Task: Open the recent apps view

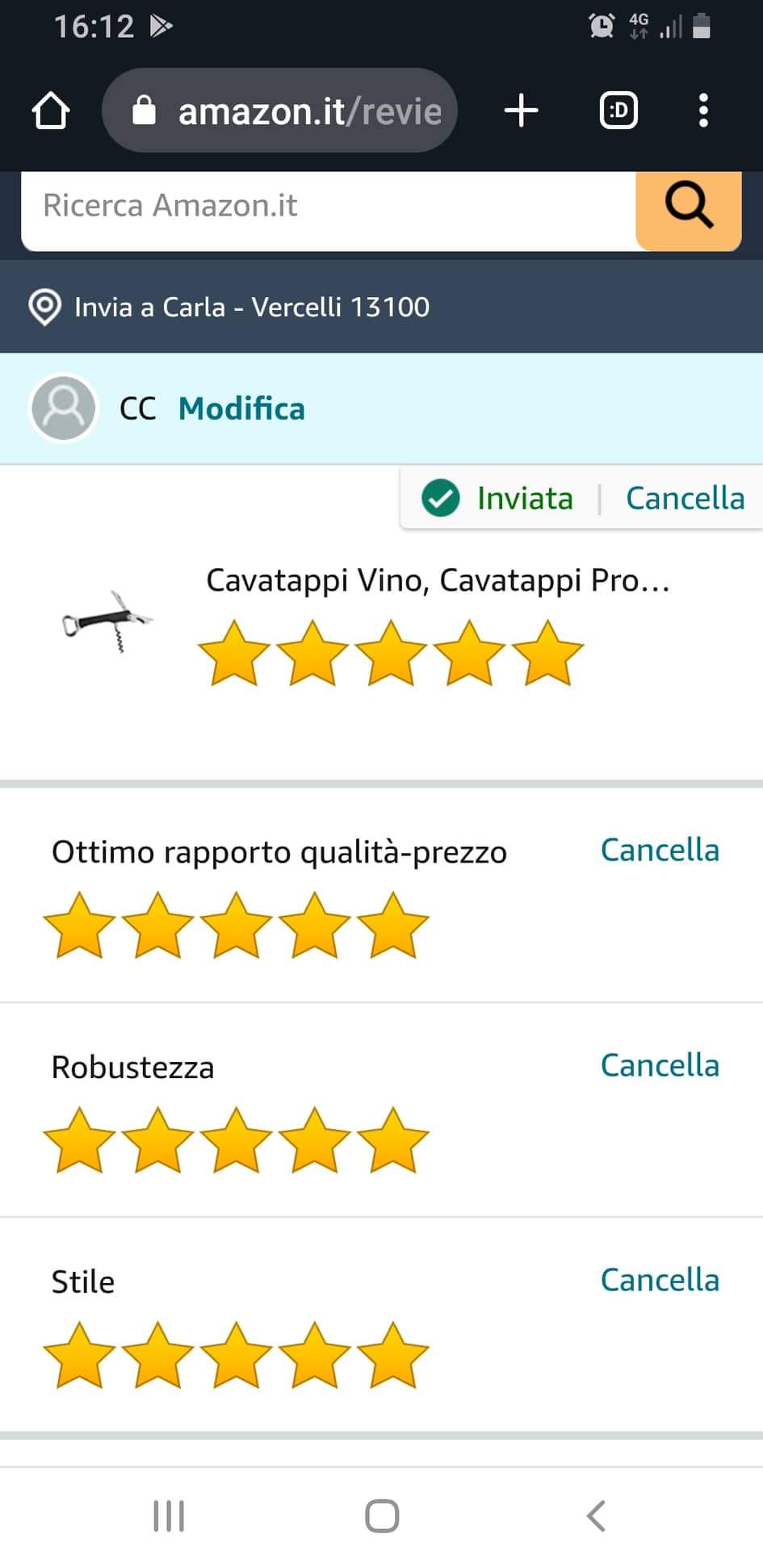Action: tap(169, 1516)
